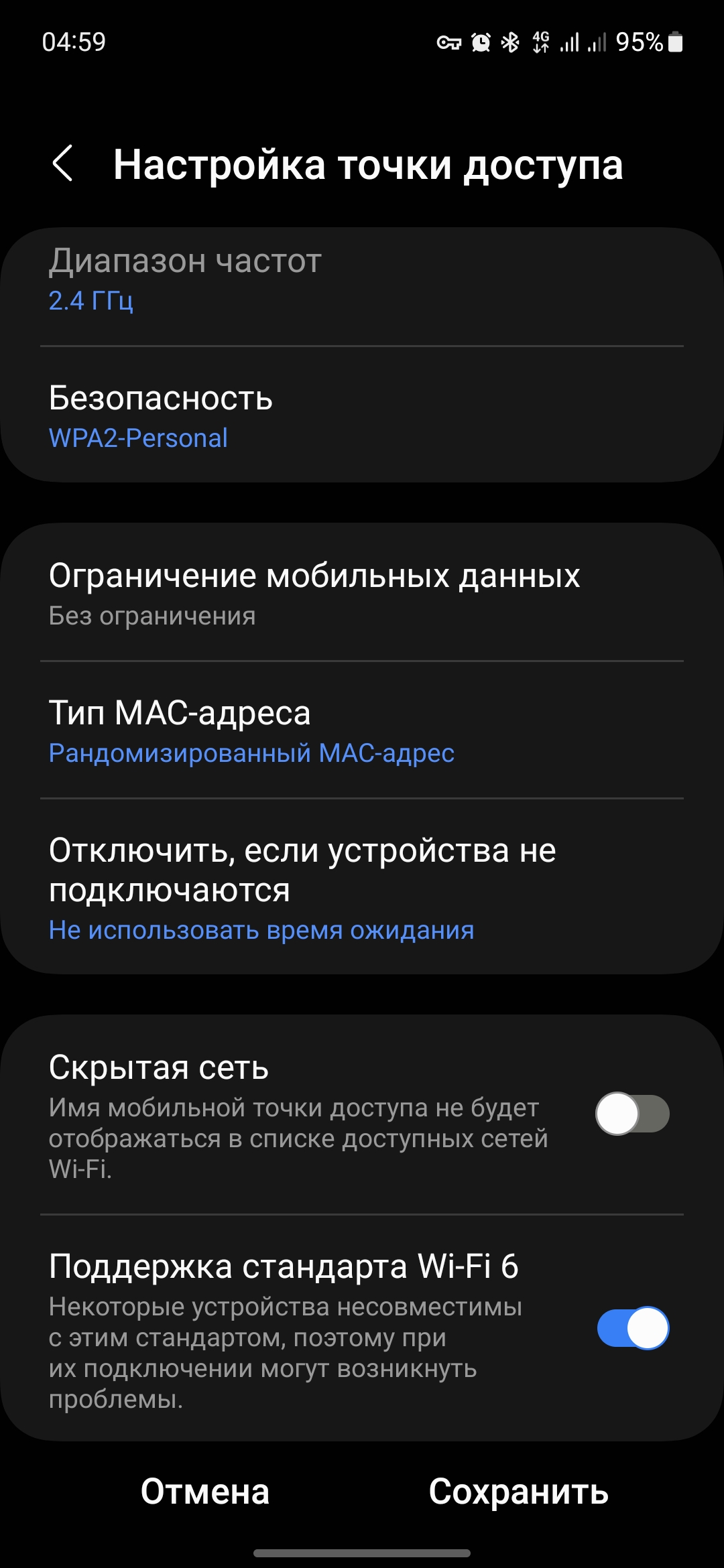This screenshot has width=724, height=1568.
Task: Open Ограничение мобильных данных setting
Action: point(362,594)
